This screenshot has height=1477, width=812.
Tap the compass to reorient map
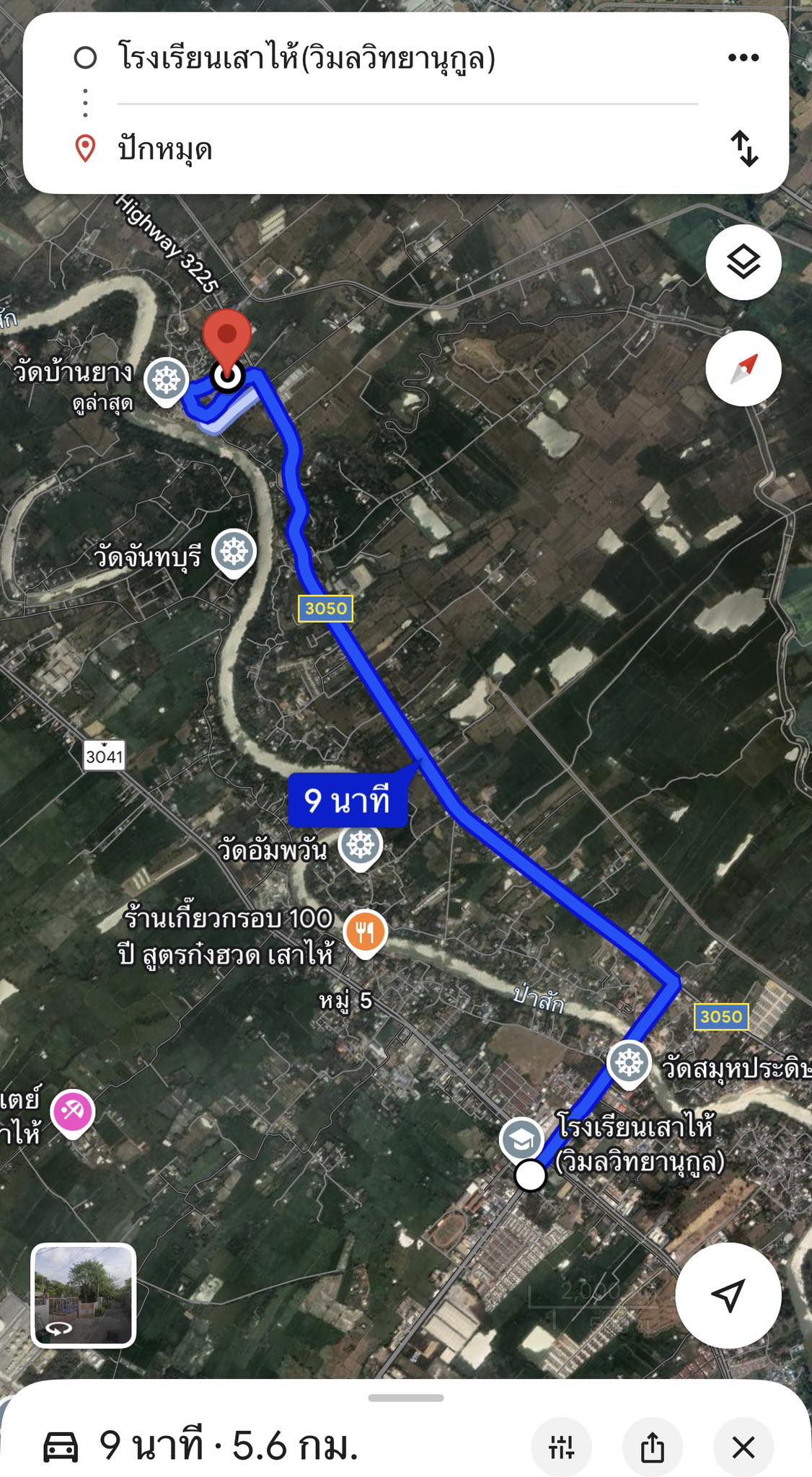(743, 369)
